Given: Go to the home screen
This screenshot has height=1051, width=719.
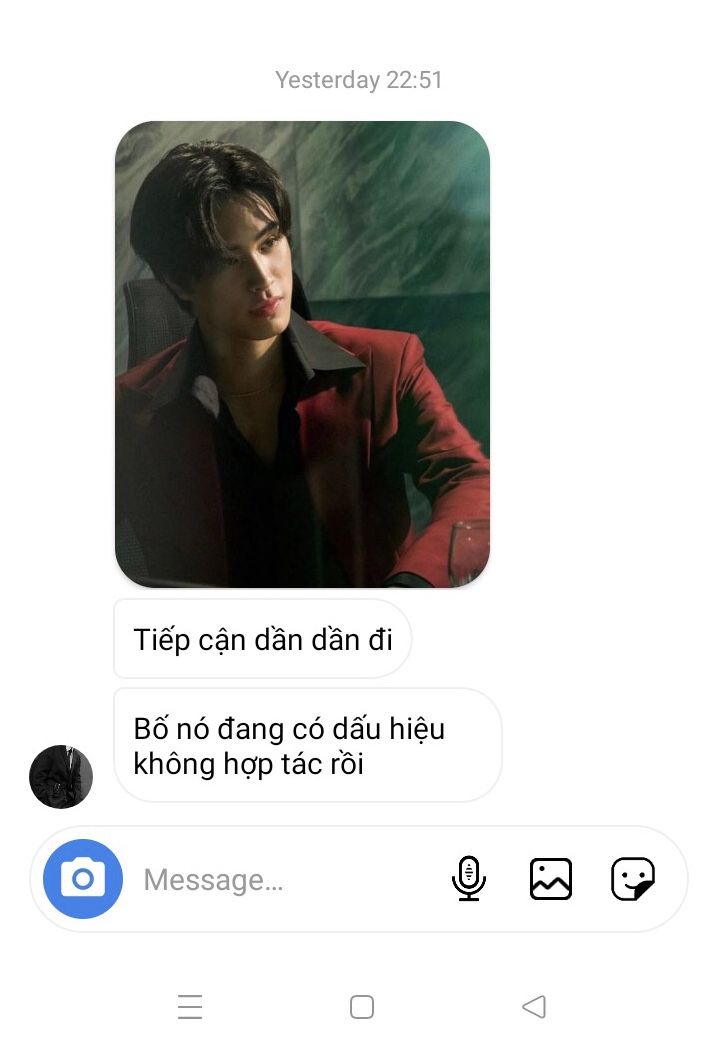Looking at the screenshot, I should (x=362, y=1006).
